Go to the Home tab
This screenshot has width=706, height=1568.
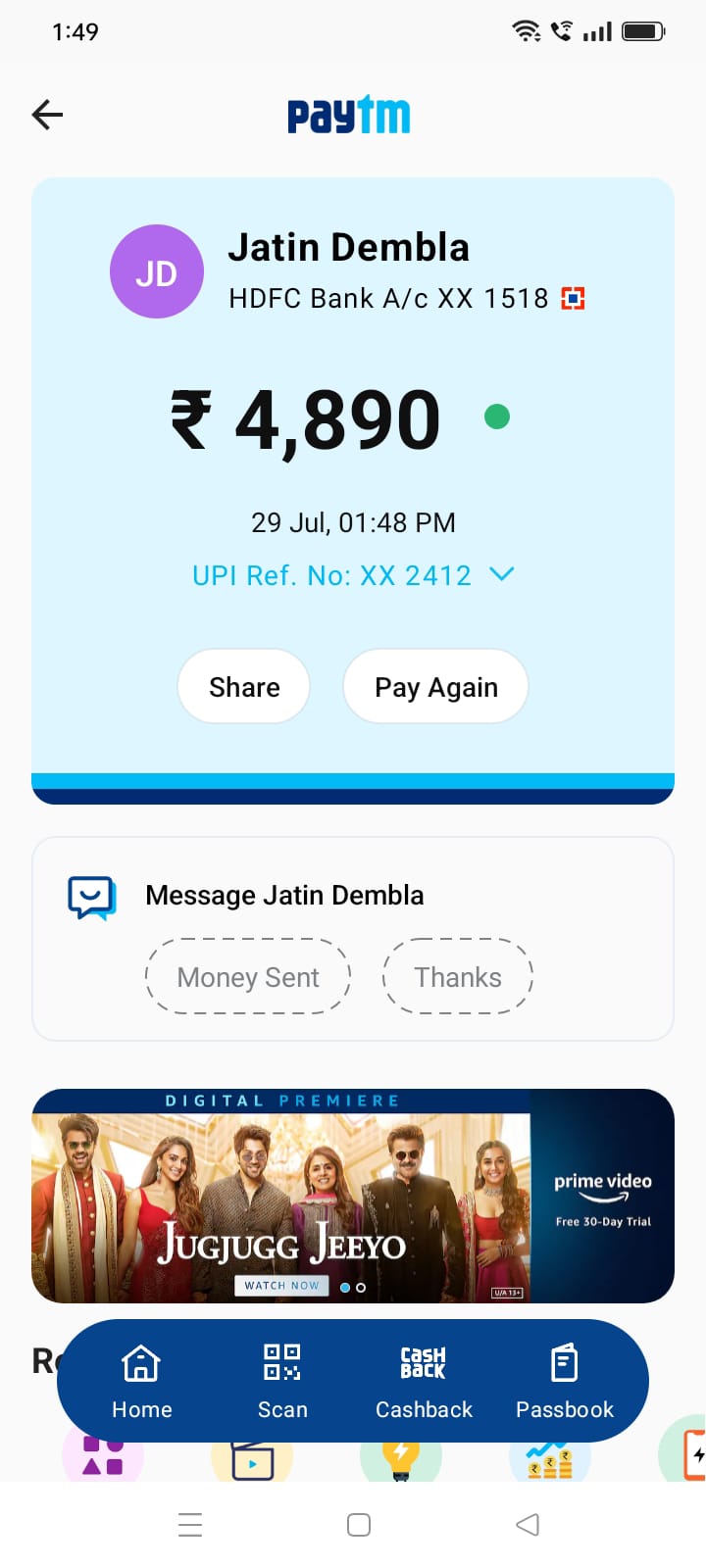pos(142,1381)
